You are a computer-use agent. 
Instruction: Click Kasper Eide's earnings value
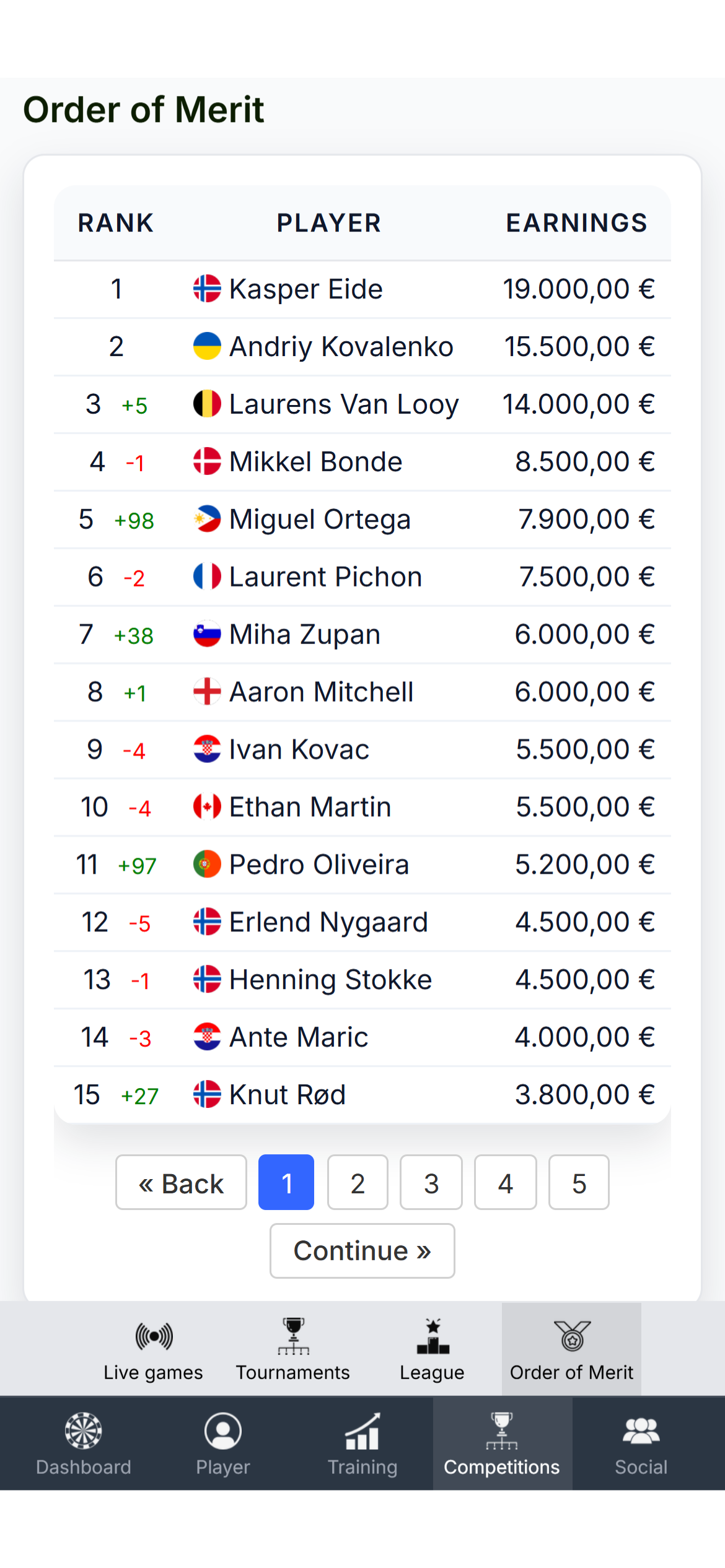point(578,288)
